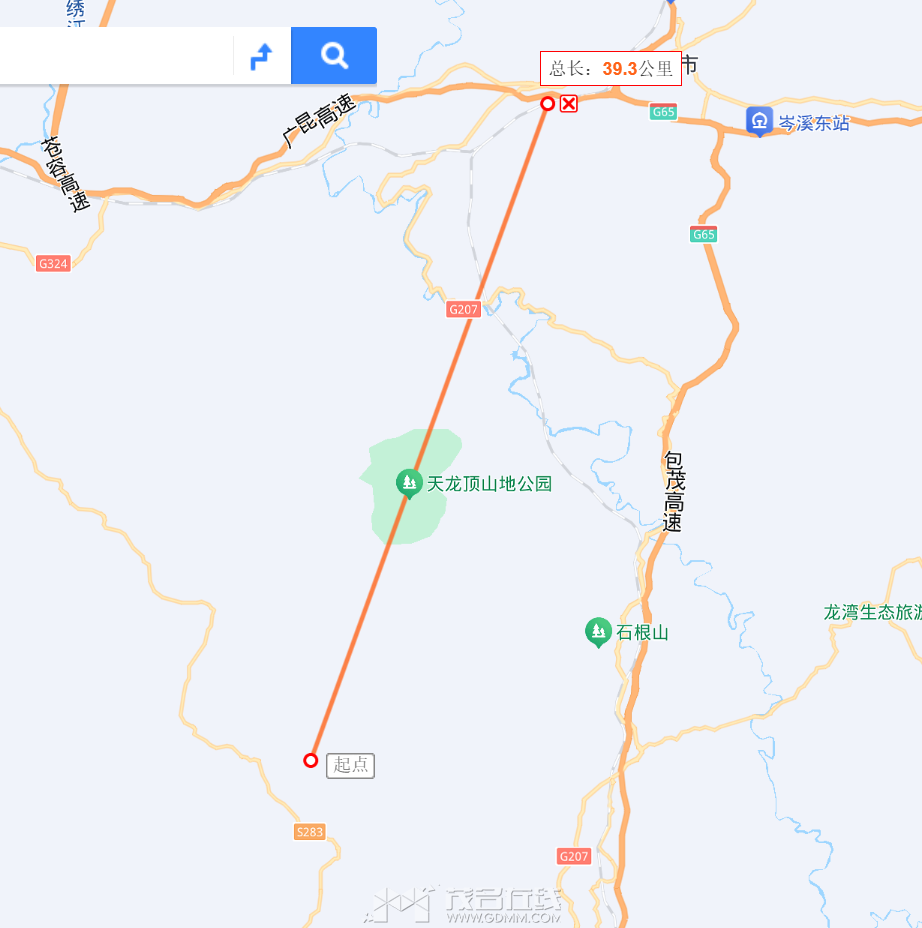Select the lower G207 road shield at bottom

pos(573,856)
